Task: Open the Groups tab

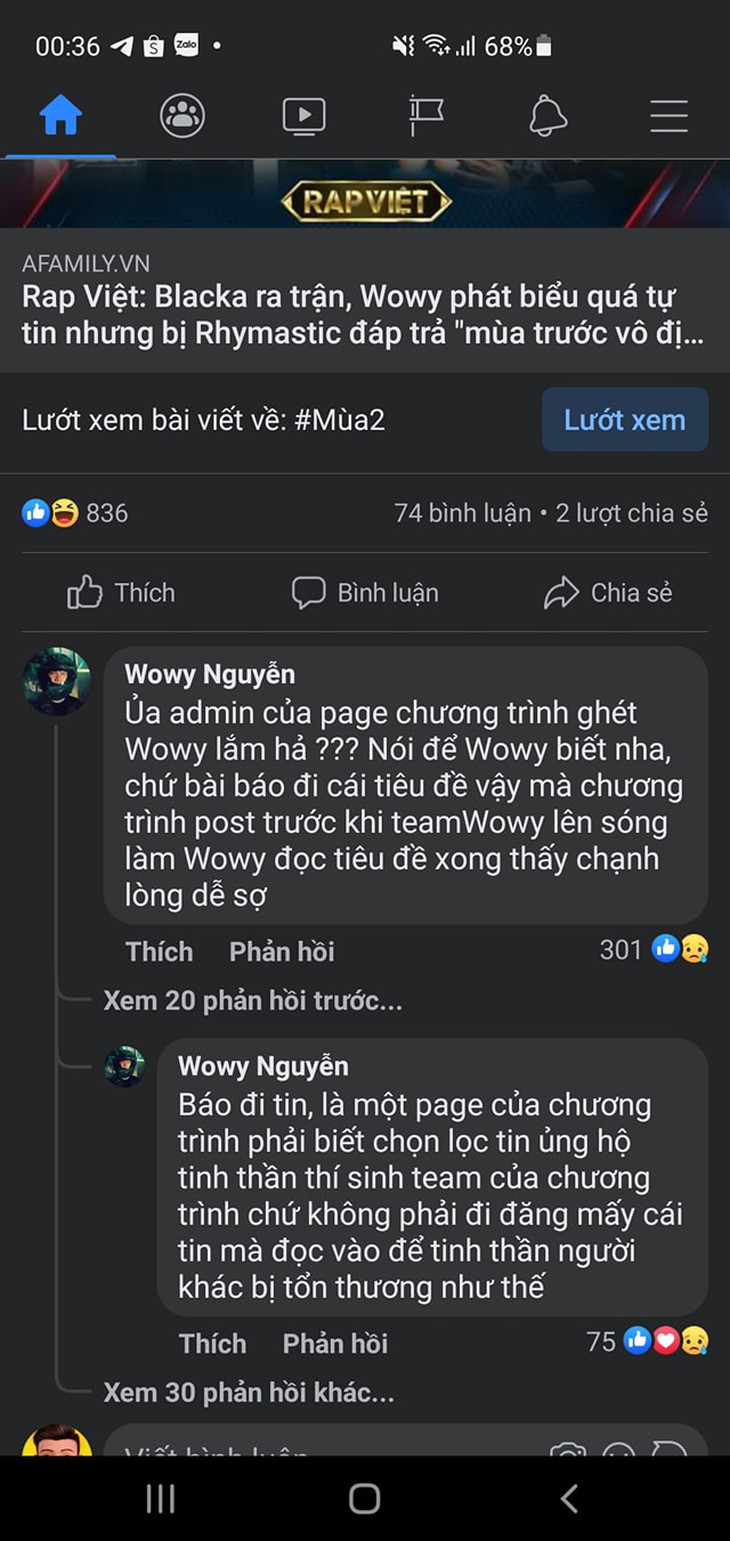Action: (x=182, y=117)
